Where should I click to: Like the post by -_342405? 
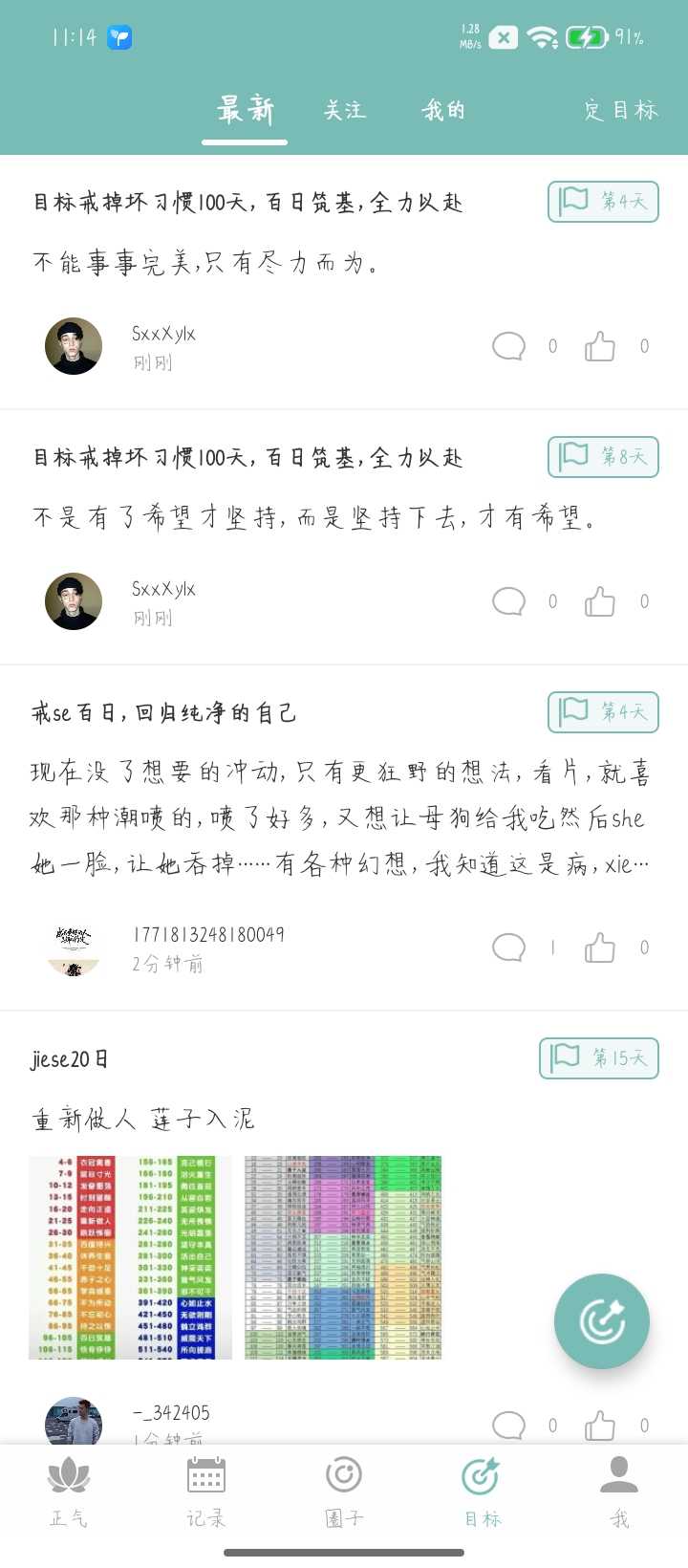(600, 1426)
